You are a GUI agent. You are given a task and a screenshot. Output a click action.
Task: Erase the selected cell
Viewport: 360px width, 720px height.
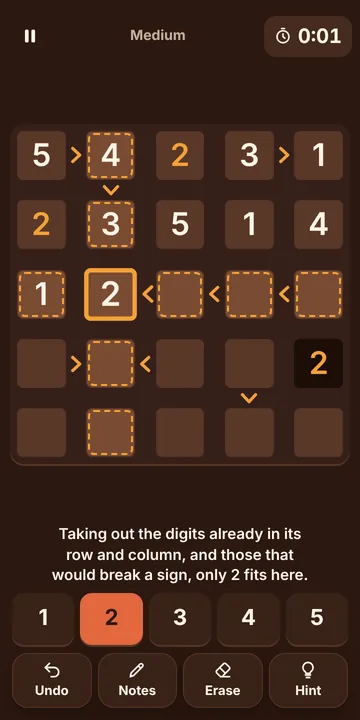pyautogui.click(x=223, y=681)
